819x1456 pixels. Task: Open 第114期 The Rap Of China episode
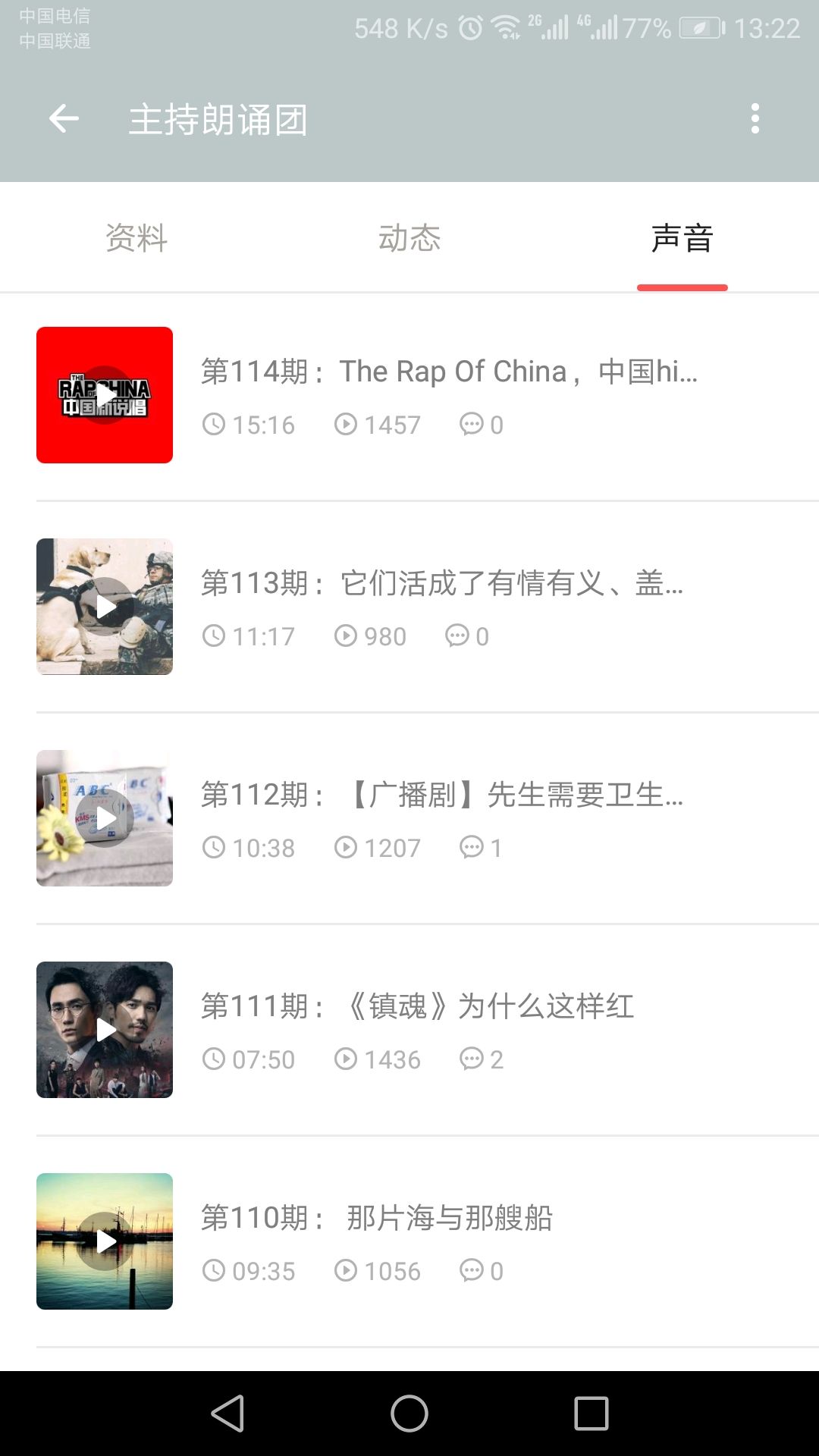coord(449,372)
